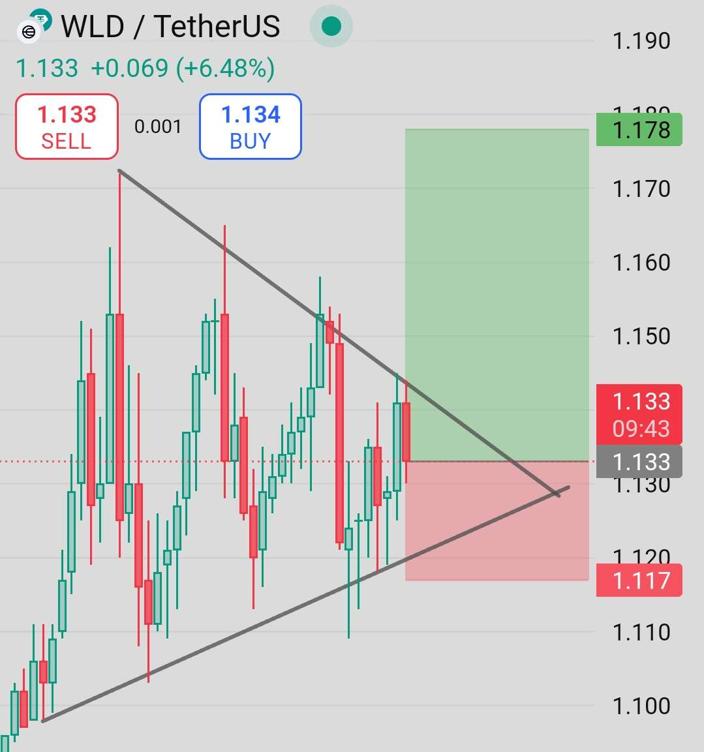The height and width of the screenshot is (752, 704).
Task: Open the WLD / TetherUS symbol title
Action: pos(170,26)
